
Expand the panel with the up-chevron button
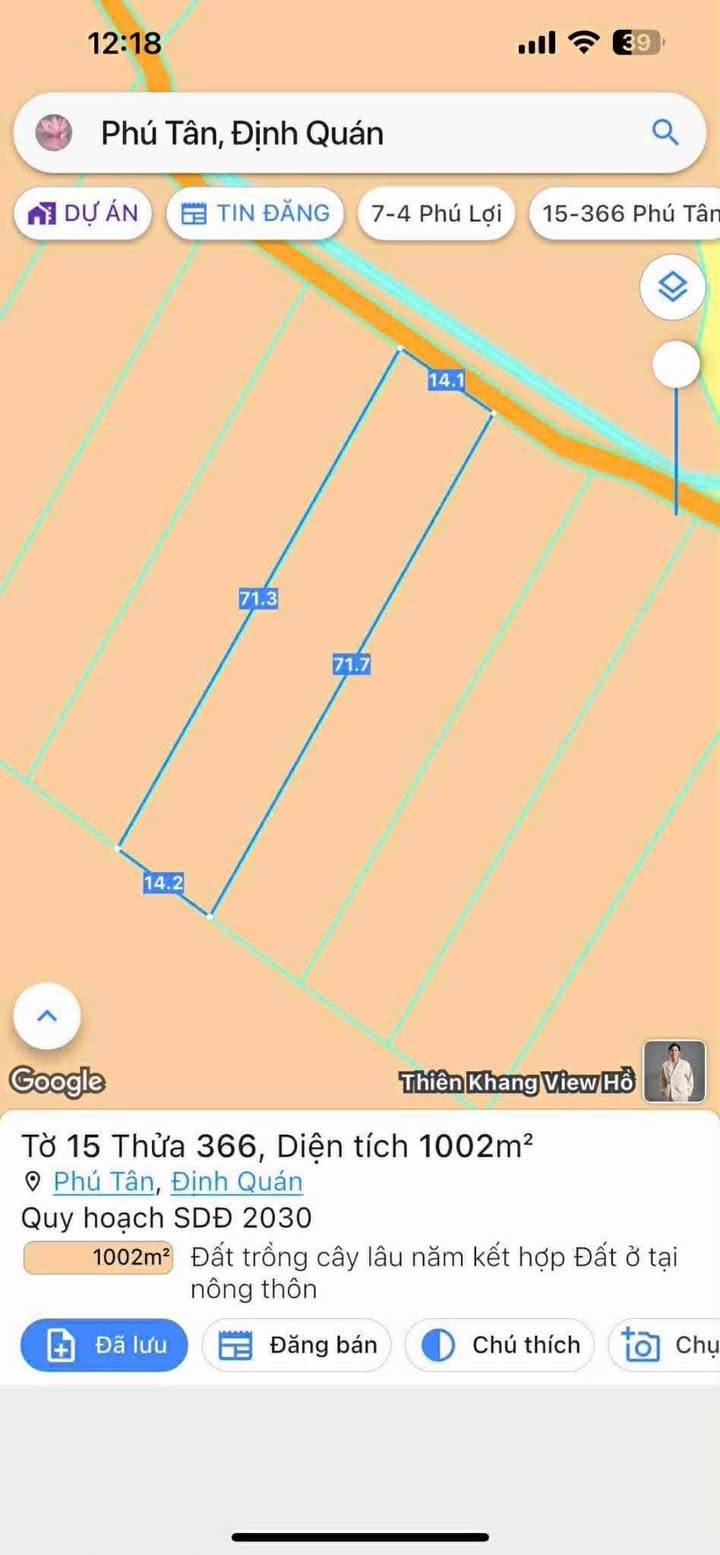pyautogui.click(x=47, y=1016)
